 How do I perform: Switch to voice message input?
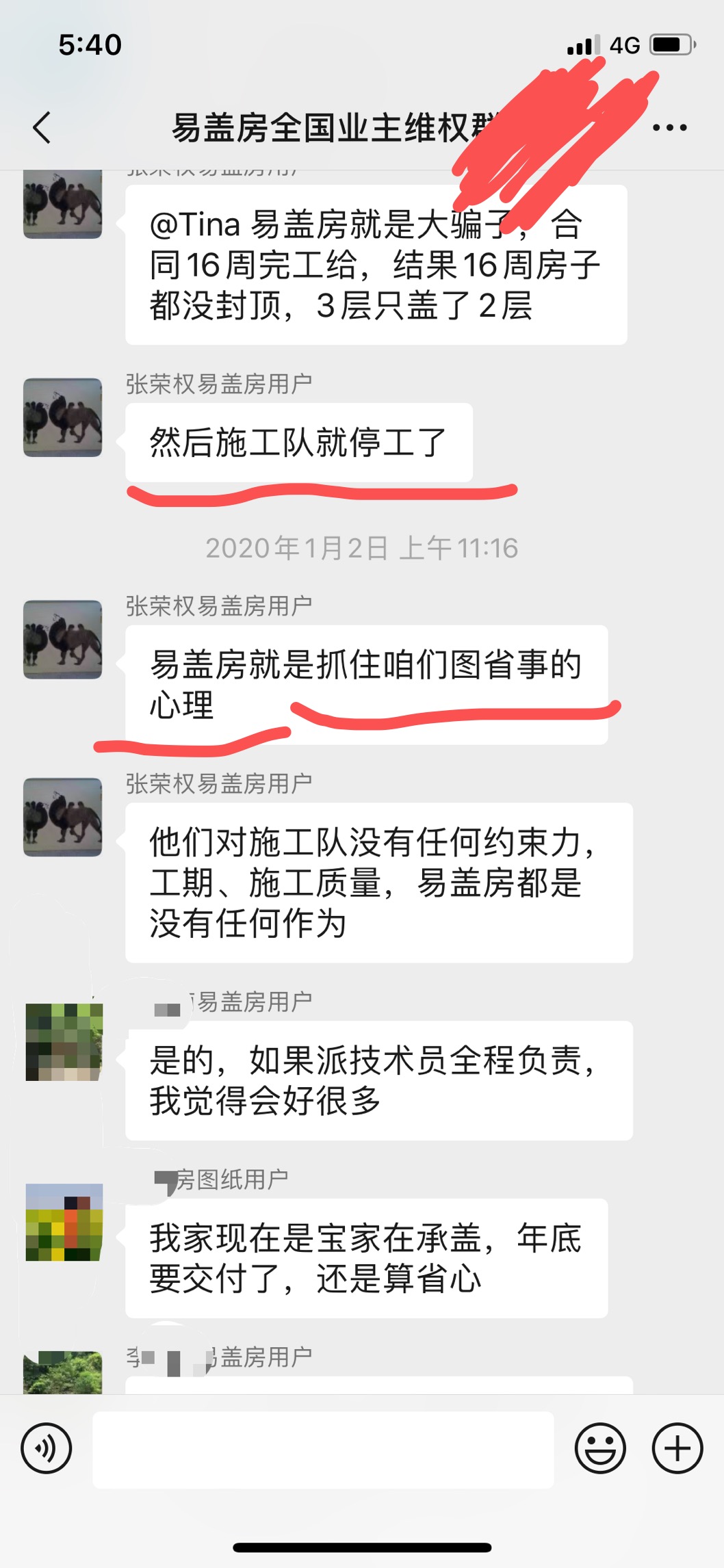point(46,1448)
